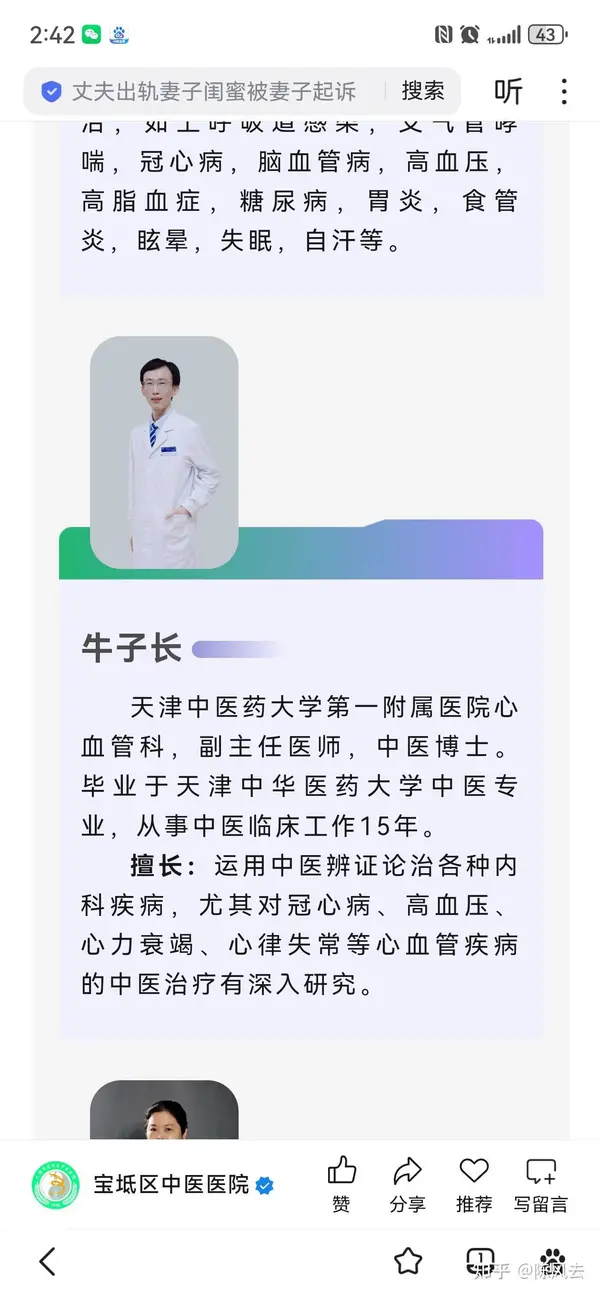The height and width of the screenshot is (1295, 600).
Task: Open the Baidu paw home button
Action: [552, 1260]
